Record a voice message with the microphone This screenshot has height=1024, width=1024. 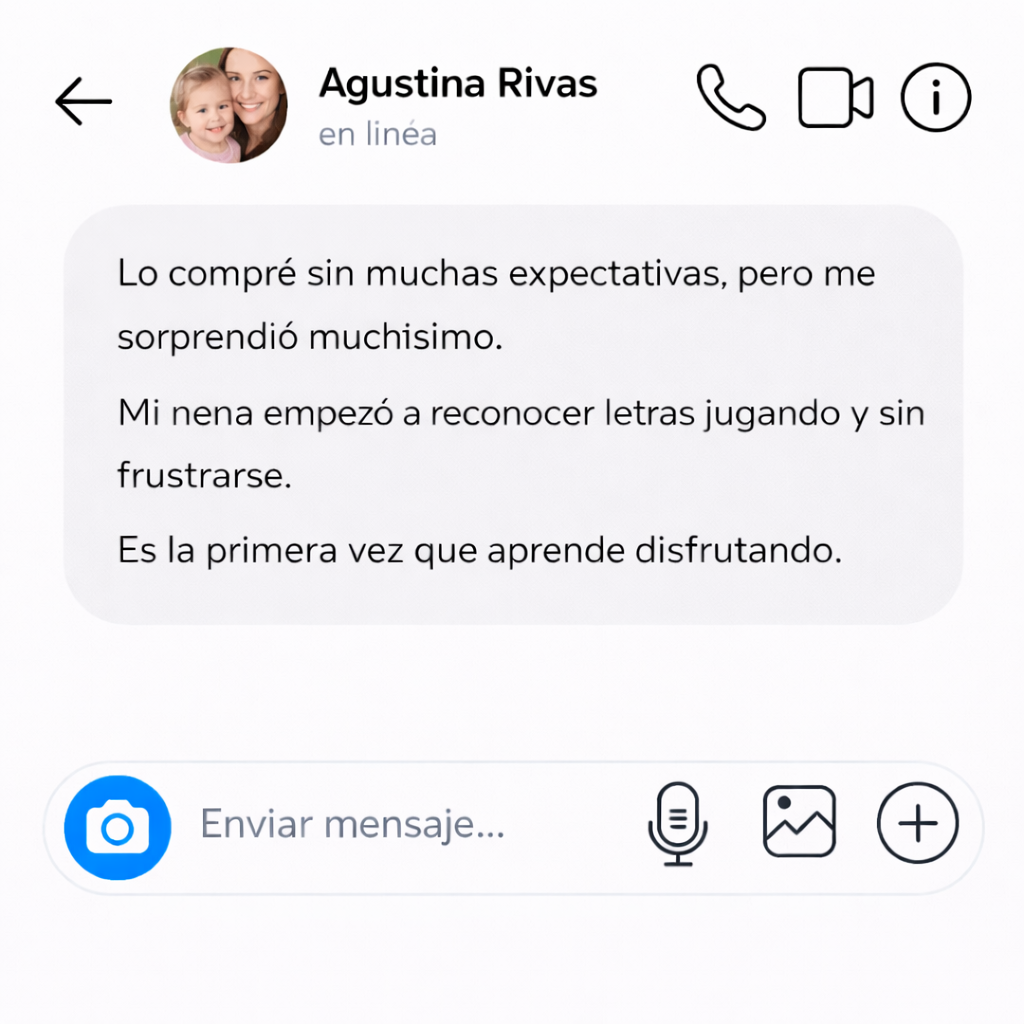678,824
